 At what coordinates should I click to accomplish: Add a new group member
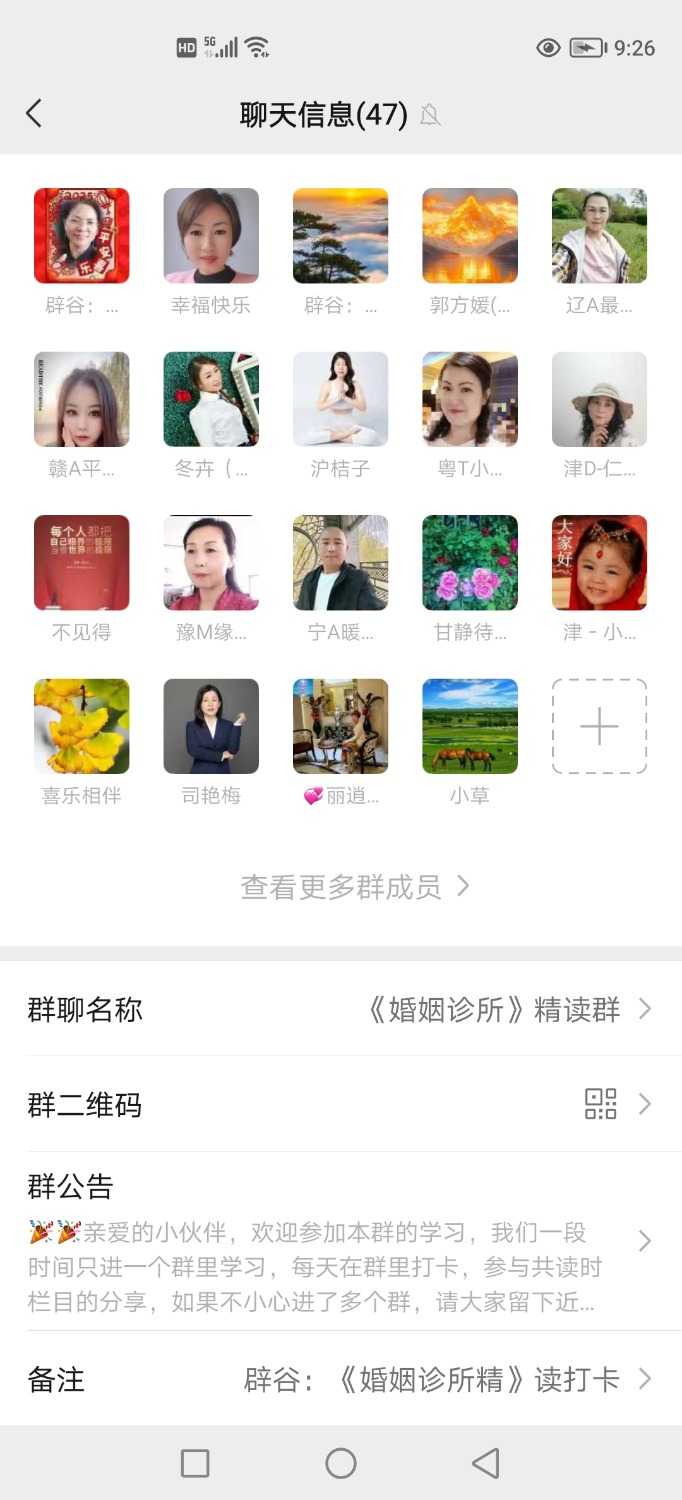599,727
